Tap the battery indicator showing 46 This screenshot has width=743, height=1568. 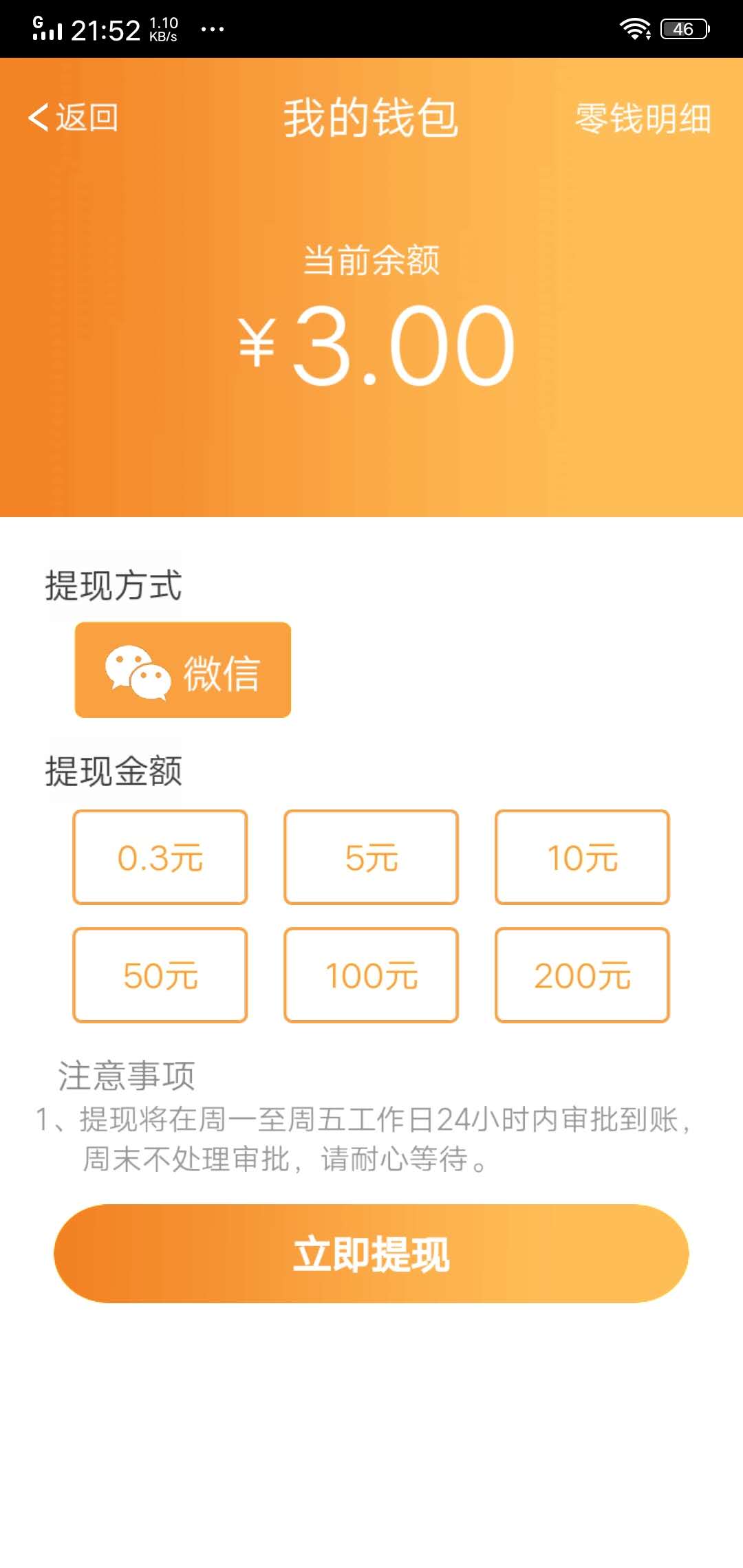point(683,28)
